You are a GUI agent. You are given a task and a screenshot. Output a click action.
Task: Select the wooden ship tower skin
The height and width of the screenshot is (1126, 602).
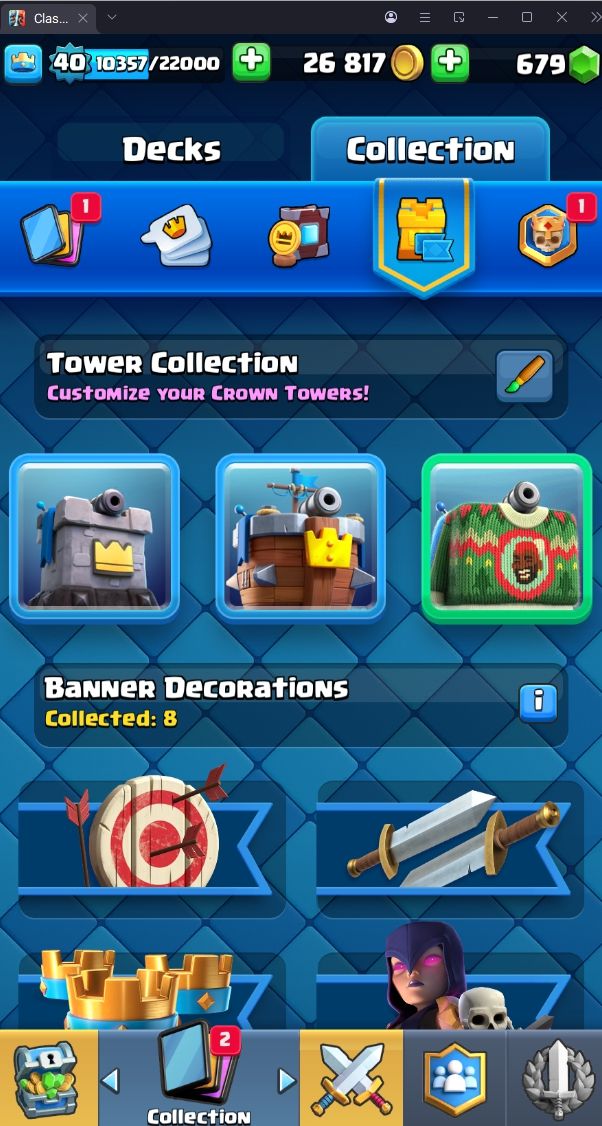[x=301, y=537]
